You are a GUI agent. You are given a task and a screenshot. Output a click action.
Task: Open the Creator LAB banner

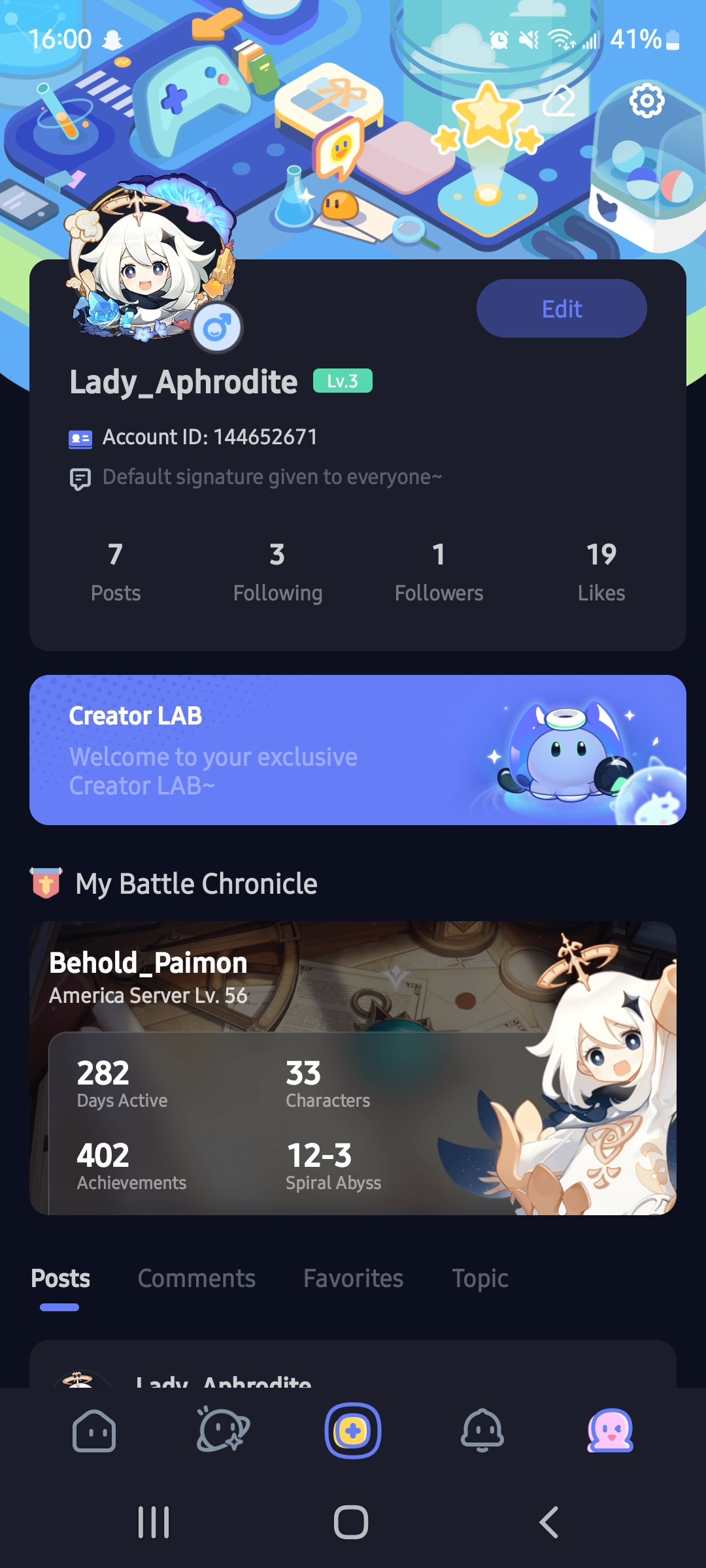click(x=358, y=749)
